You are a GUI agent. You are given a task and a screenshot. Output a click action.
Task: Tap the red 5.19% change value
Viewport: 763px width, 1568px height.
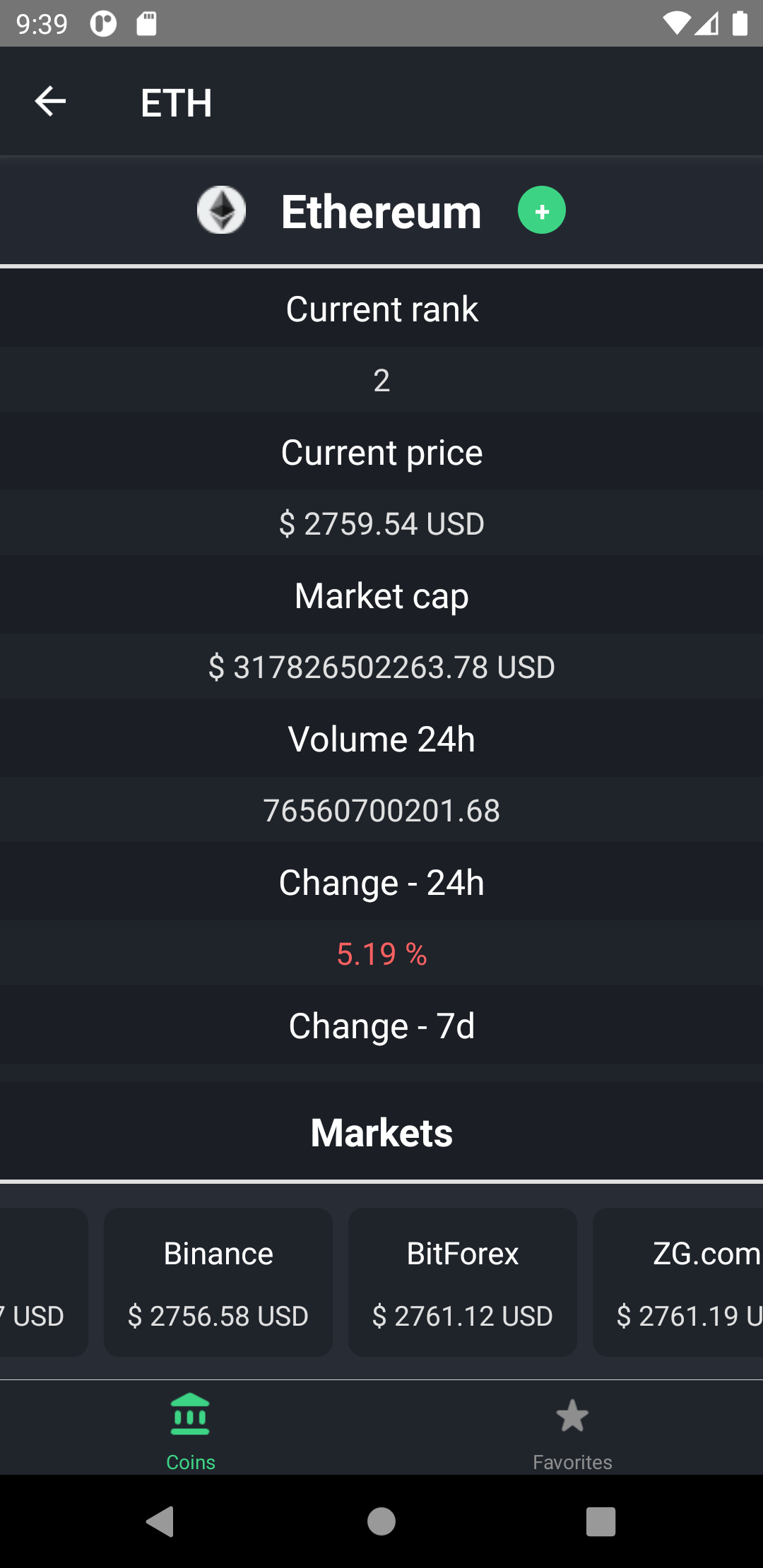click(x=381, y=954)
